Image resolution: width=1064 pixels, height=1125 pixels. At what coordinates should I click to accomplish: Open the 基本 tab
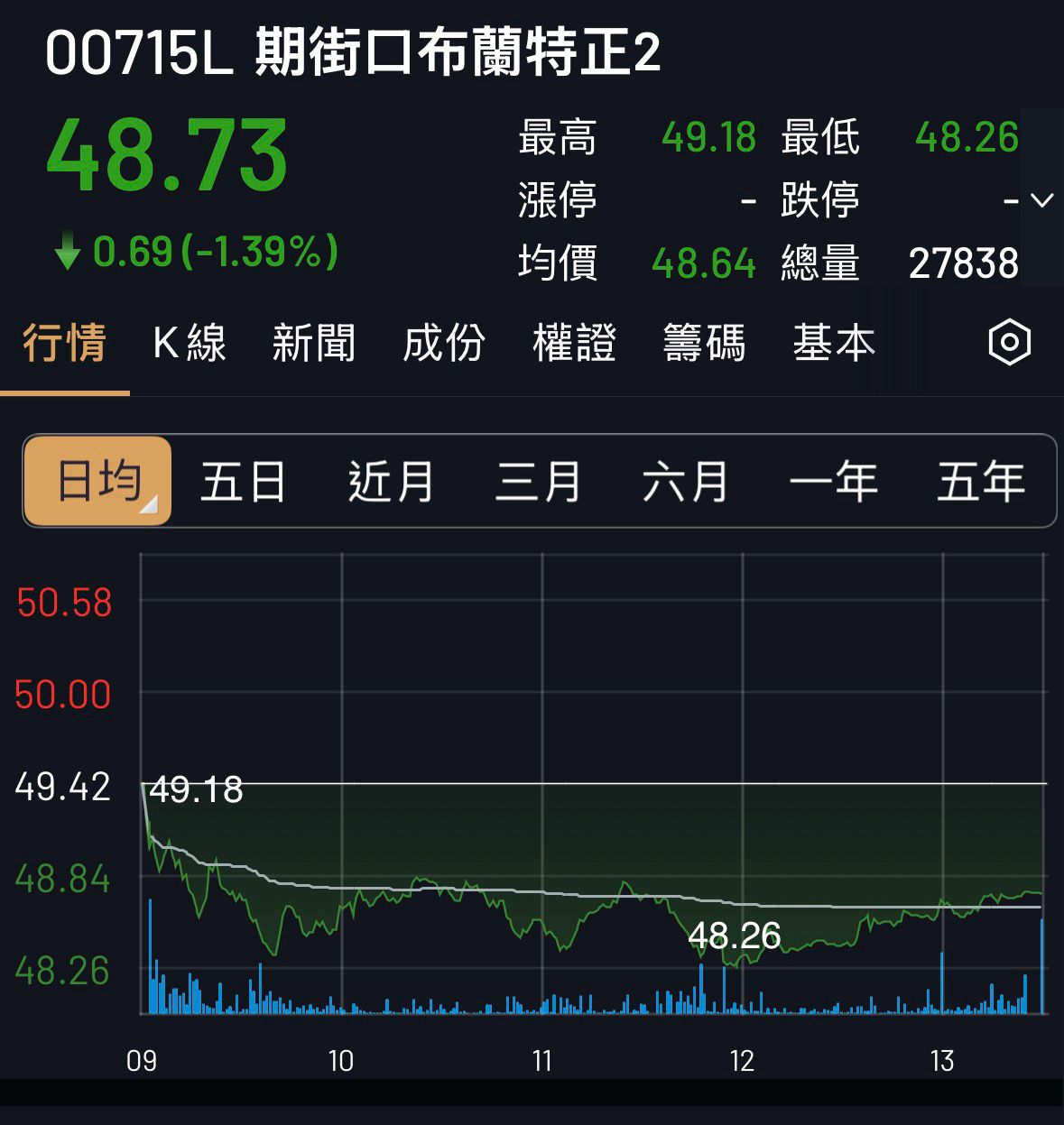coord(834,343)
